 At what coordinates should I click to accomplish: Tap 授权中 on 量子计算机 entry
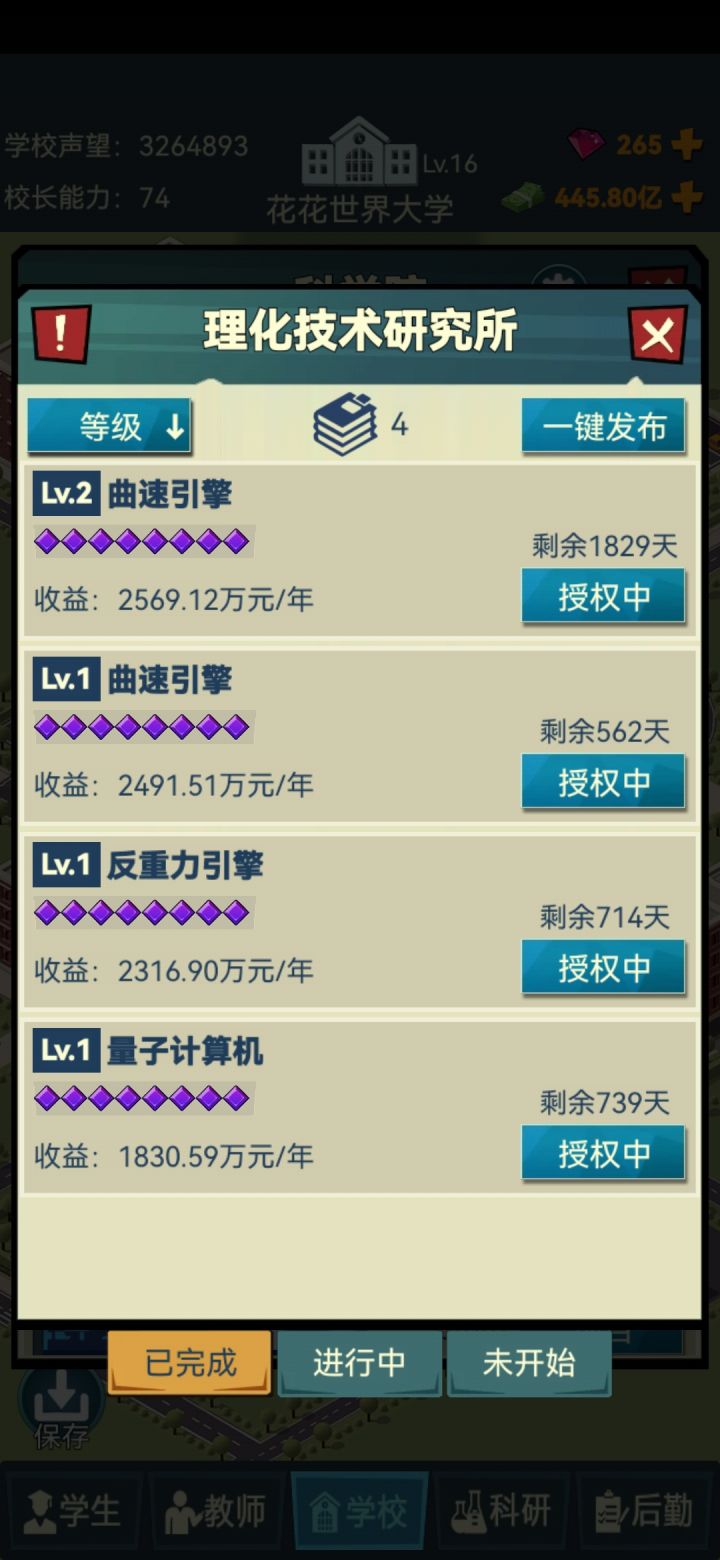pos(603,1152)
